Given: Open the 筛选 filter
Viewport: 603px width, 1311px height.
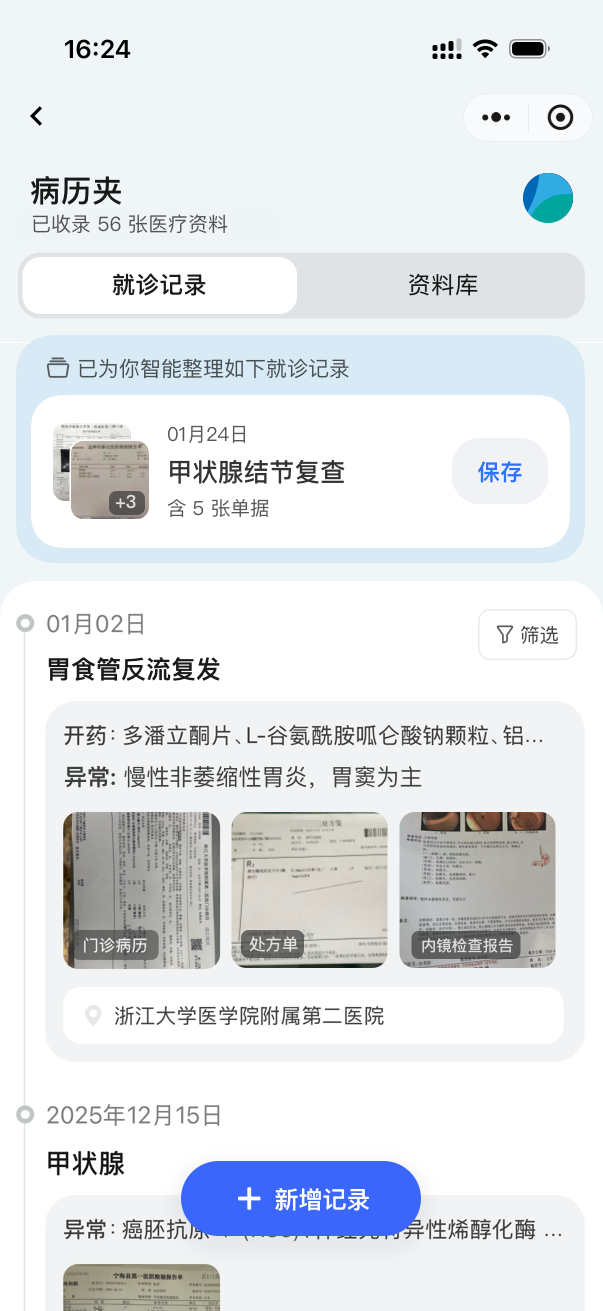Looking at the screenshot, I should click(527, 635).
